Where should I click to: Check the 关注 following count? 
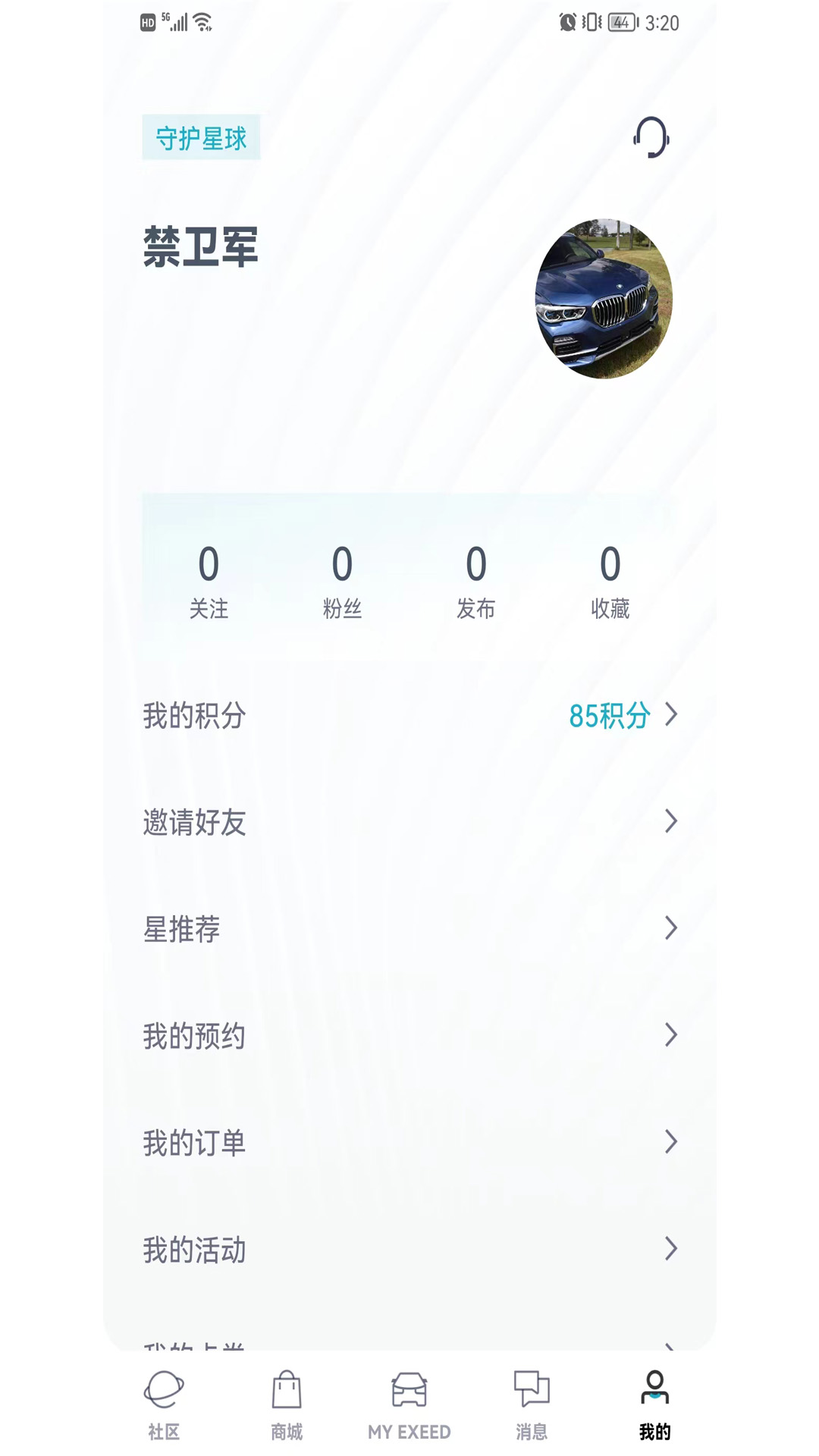coord(210,580)
